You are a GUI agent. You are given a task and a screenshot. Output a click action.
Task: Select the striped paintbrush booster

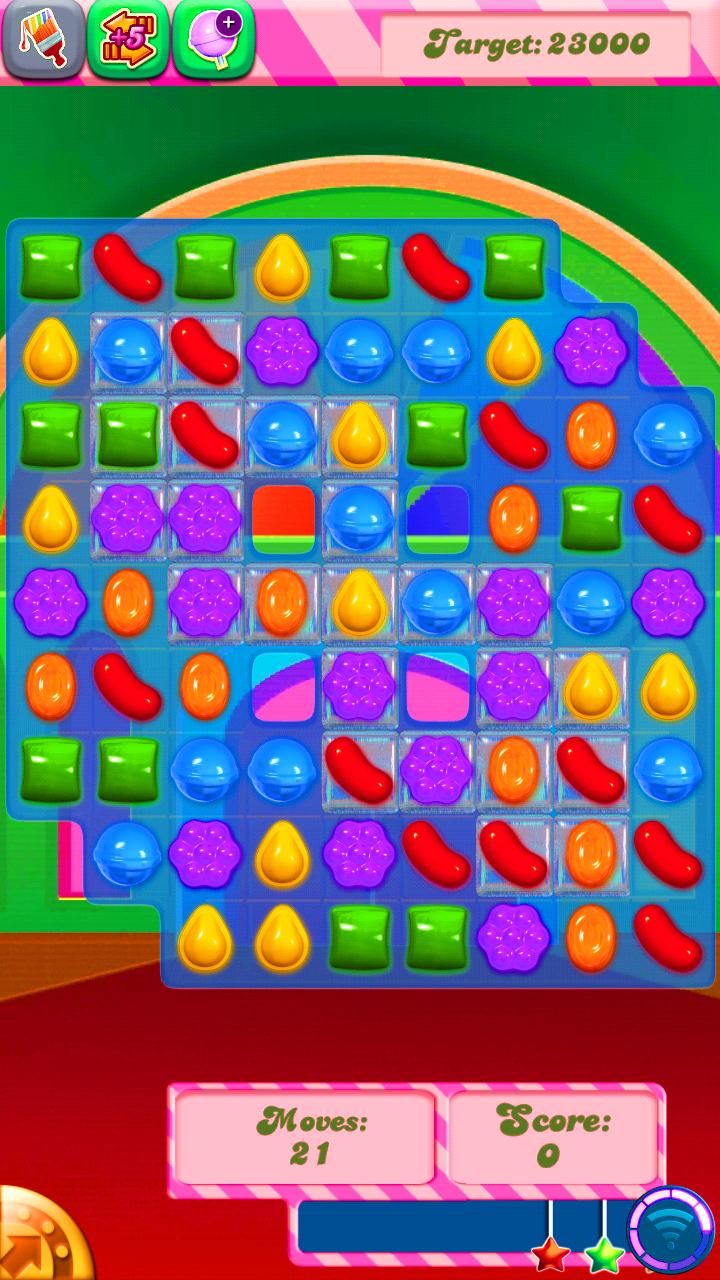[x=43, y=39]
